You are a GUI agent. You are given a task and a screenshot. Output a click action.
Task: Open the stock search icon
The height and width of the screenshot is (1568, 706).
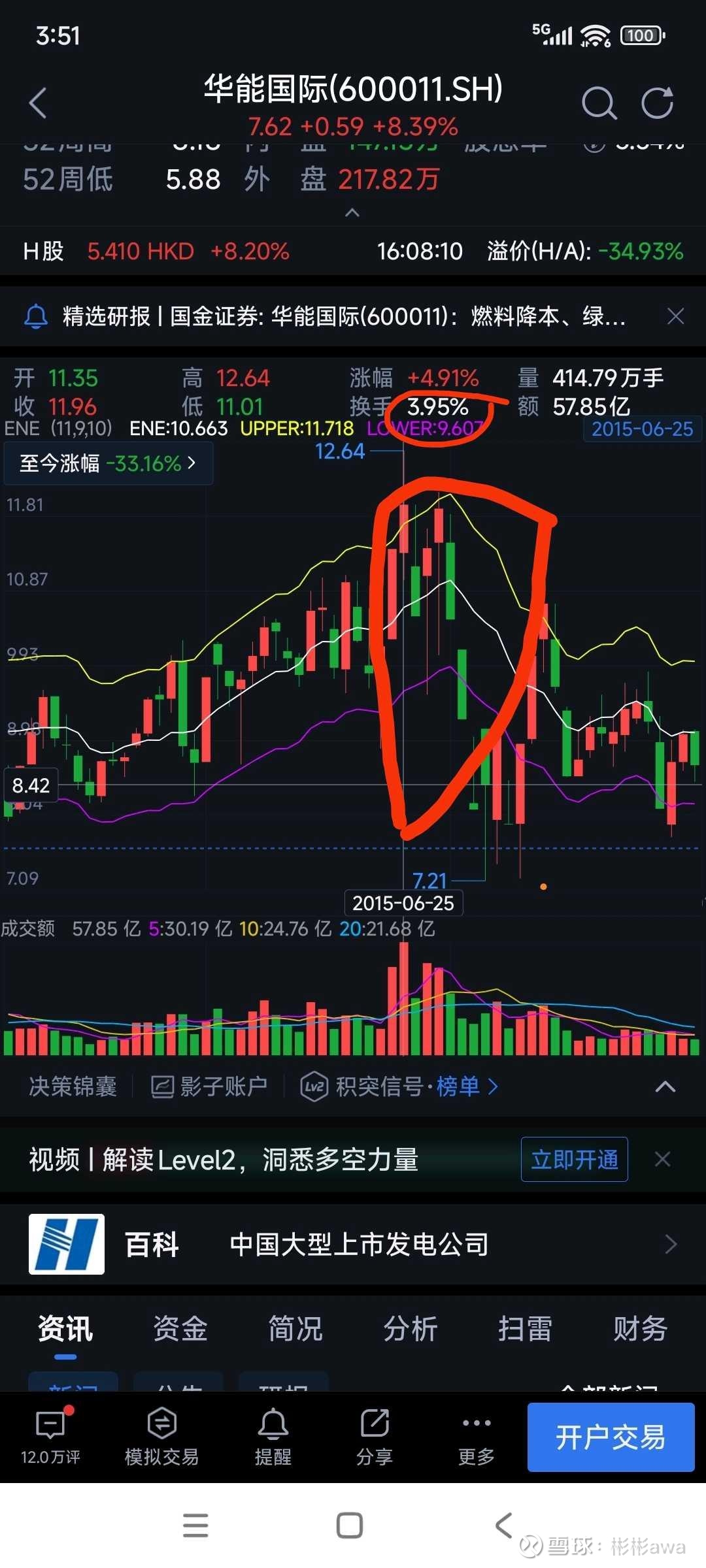pyautogui.click(x=599, y=103)
